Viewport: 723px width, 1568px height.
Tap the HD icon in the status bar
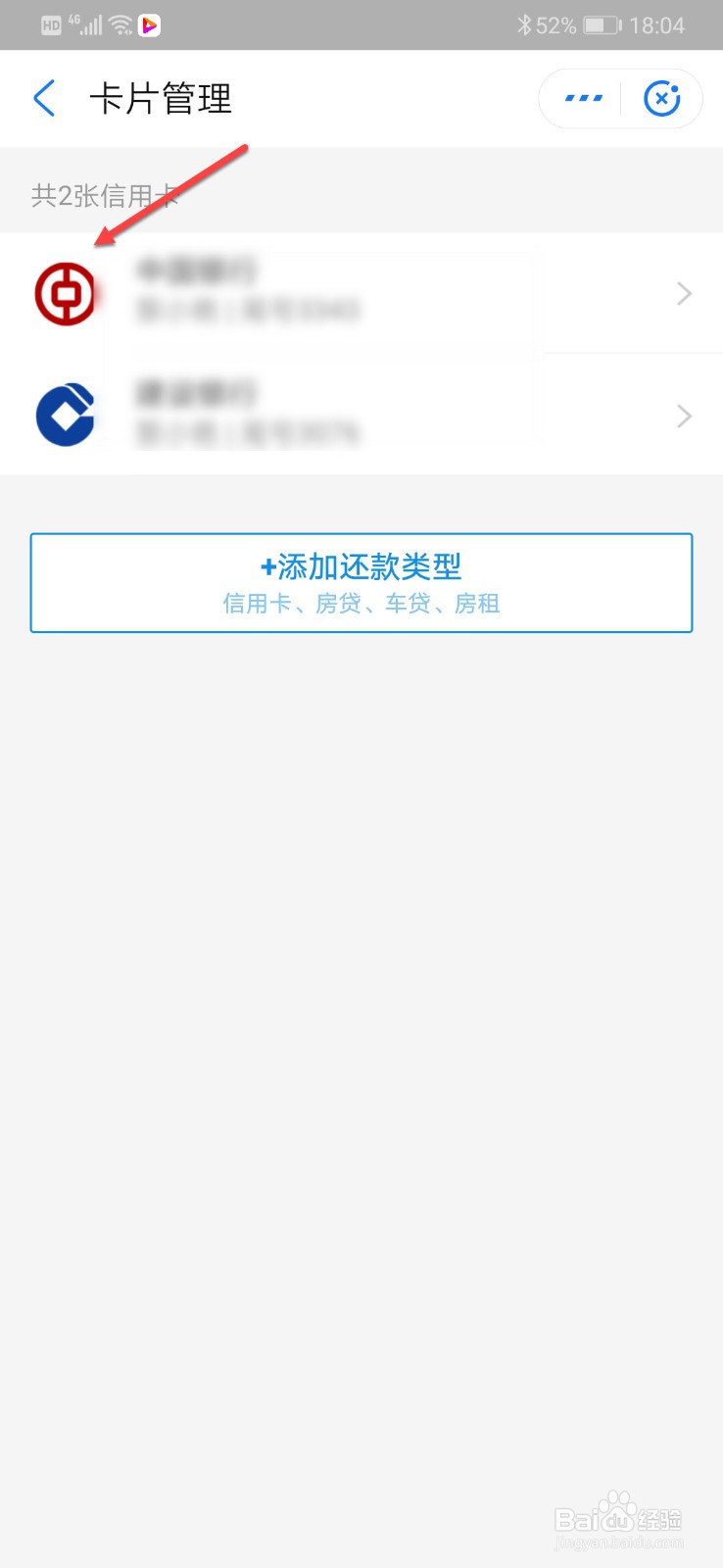(49, 24)
